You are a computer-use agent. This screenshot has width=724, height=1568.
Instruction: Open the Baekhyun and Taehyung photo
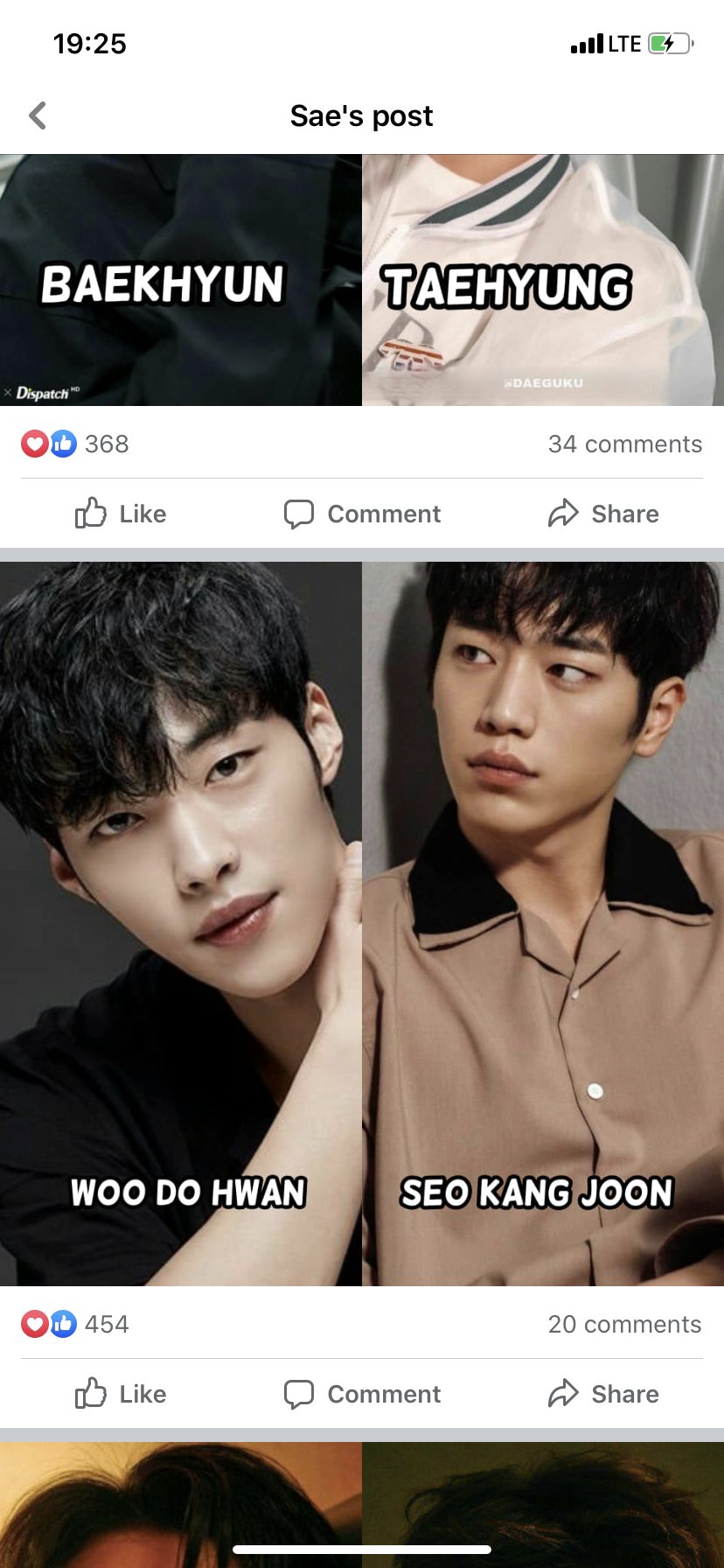tap(362, 280)
